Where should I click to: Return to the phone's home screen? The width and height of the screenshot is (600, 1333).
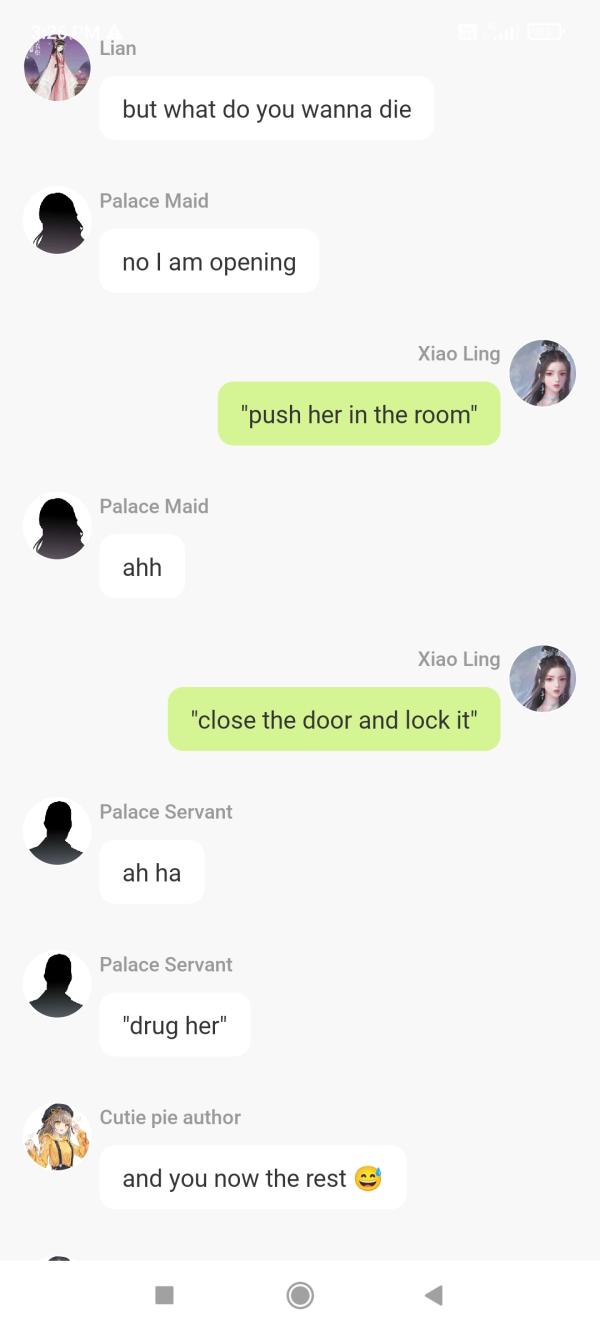point(300,1296)
